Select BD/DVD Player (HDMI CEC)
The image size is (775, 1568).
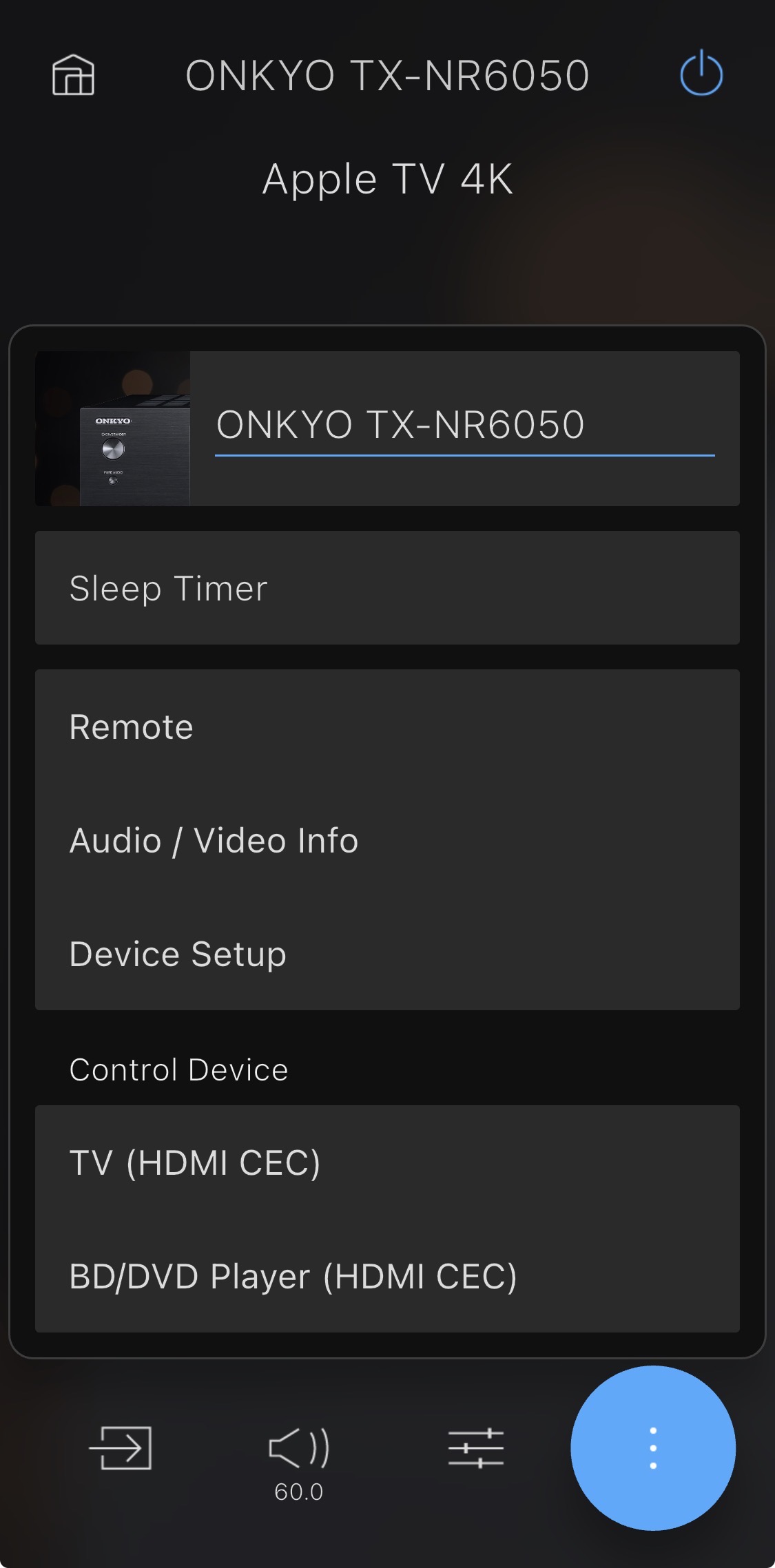point(387,1276)
